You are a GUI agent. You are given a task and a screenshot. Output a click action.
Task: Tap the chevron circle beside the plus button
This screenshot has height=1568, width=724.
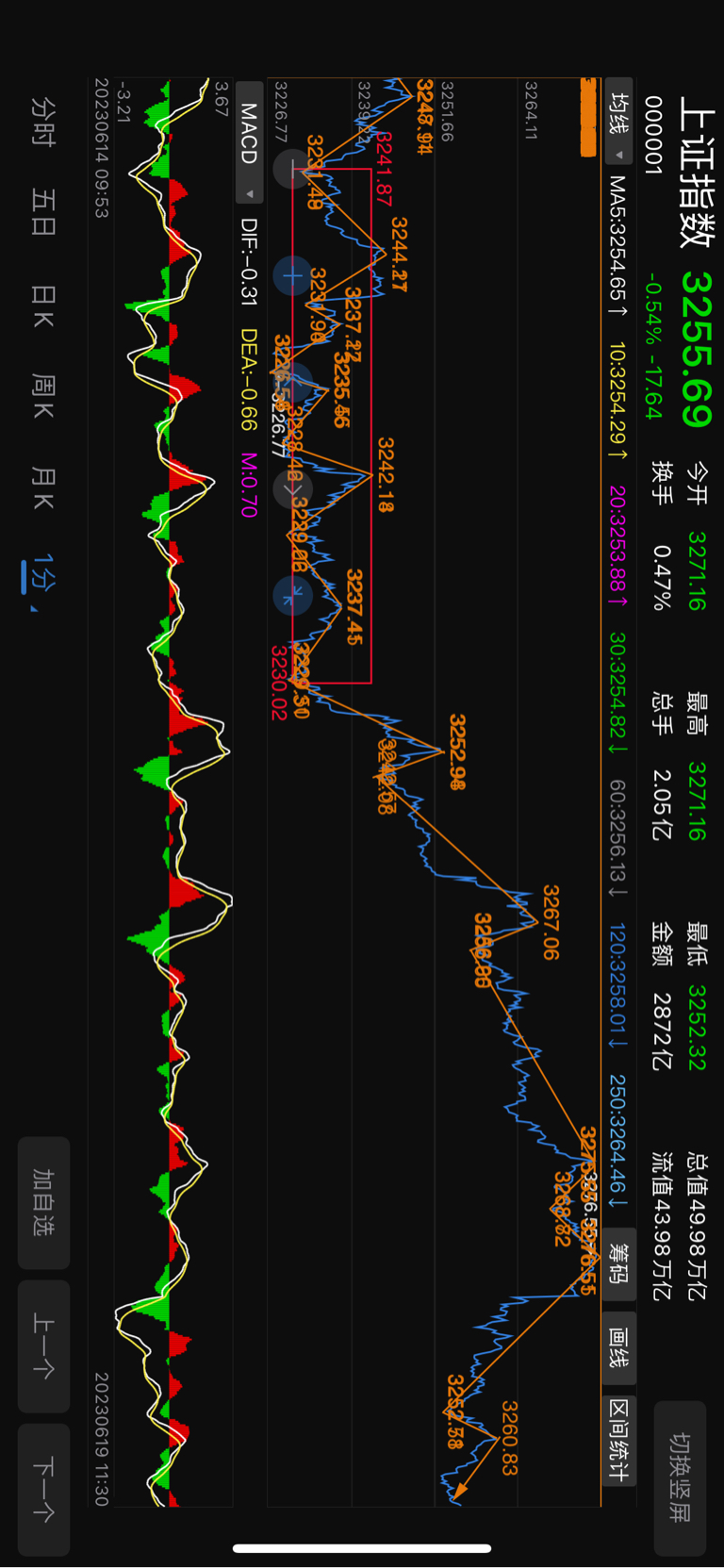(291, 382)
